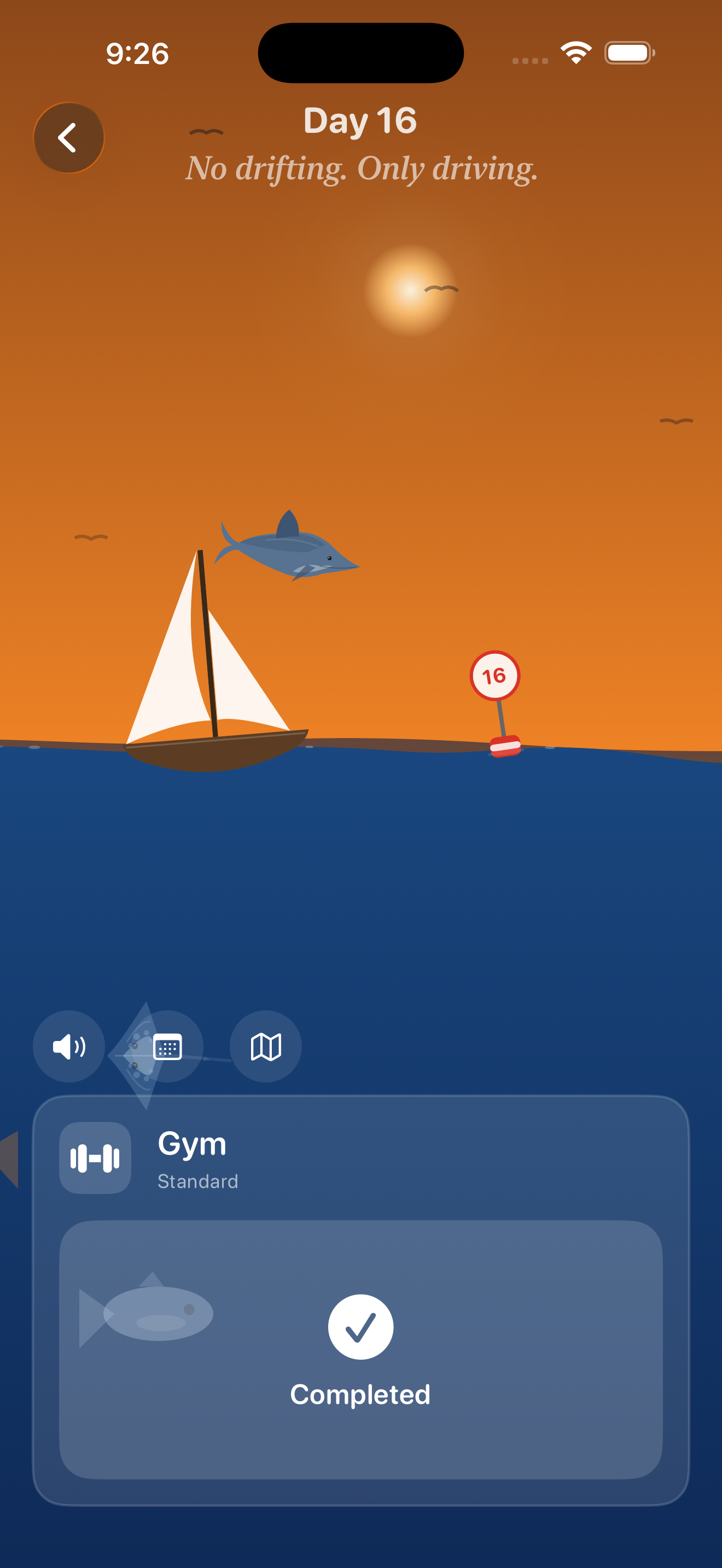Tap the Day 16 header
This screenshot has width=722, height=1568.
360,121
